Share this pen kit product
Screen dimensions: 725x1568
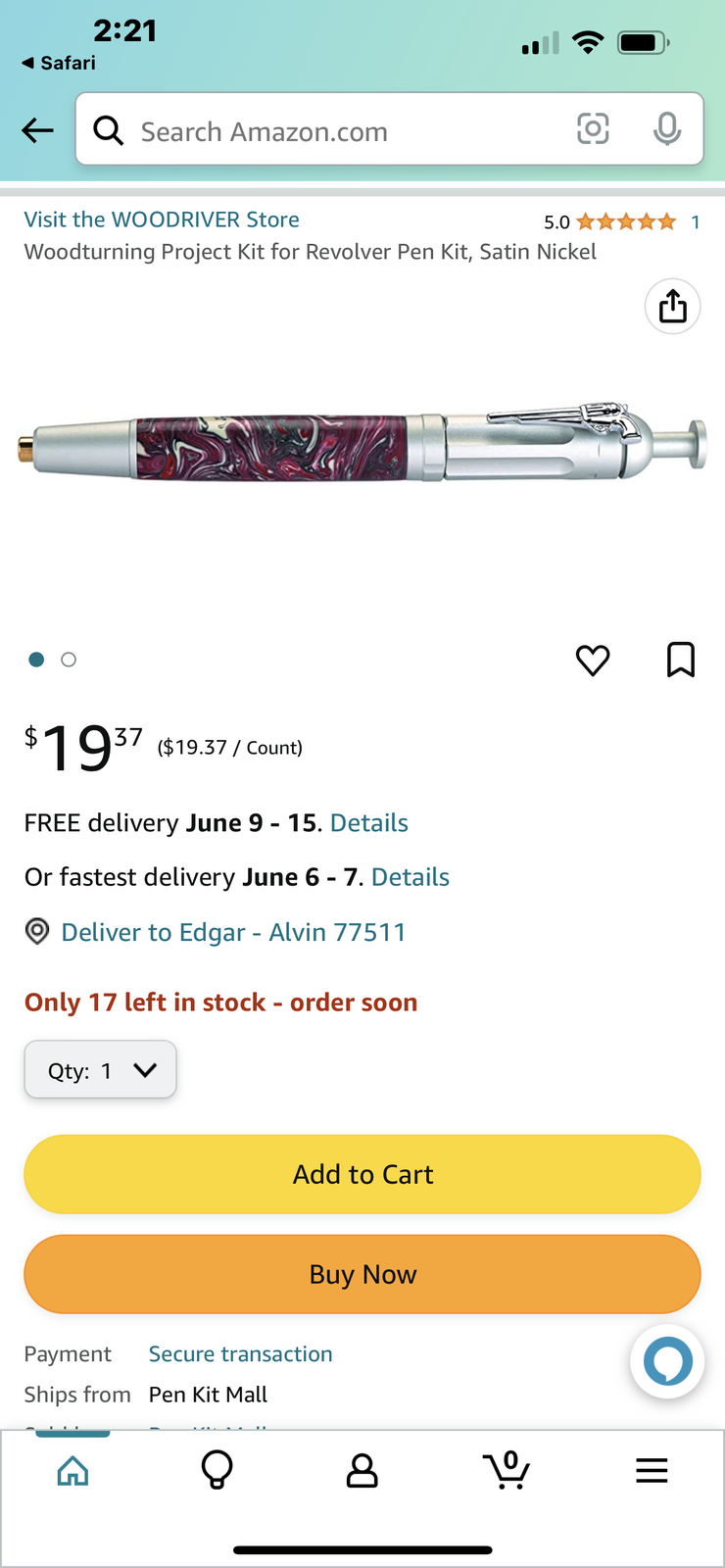pyautogui.click(x=673, y=307)
